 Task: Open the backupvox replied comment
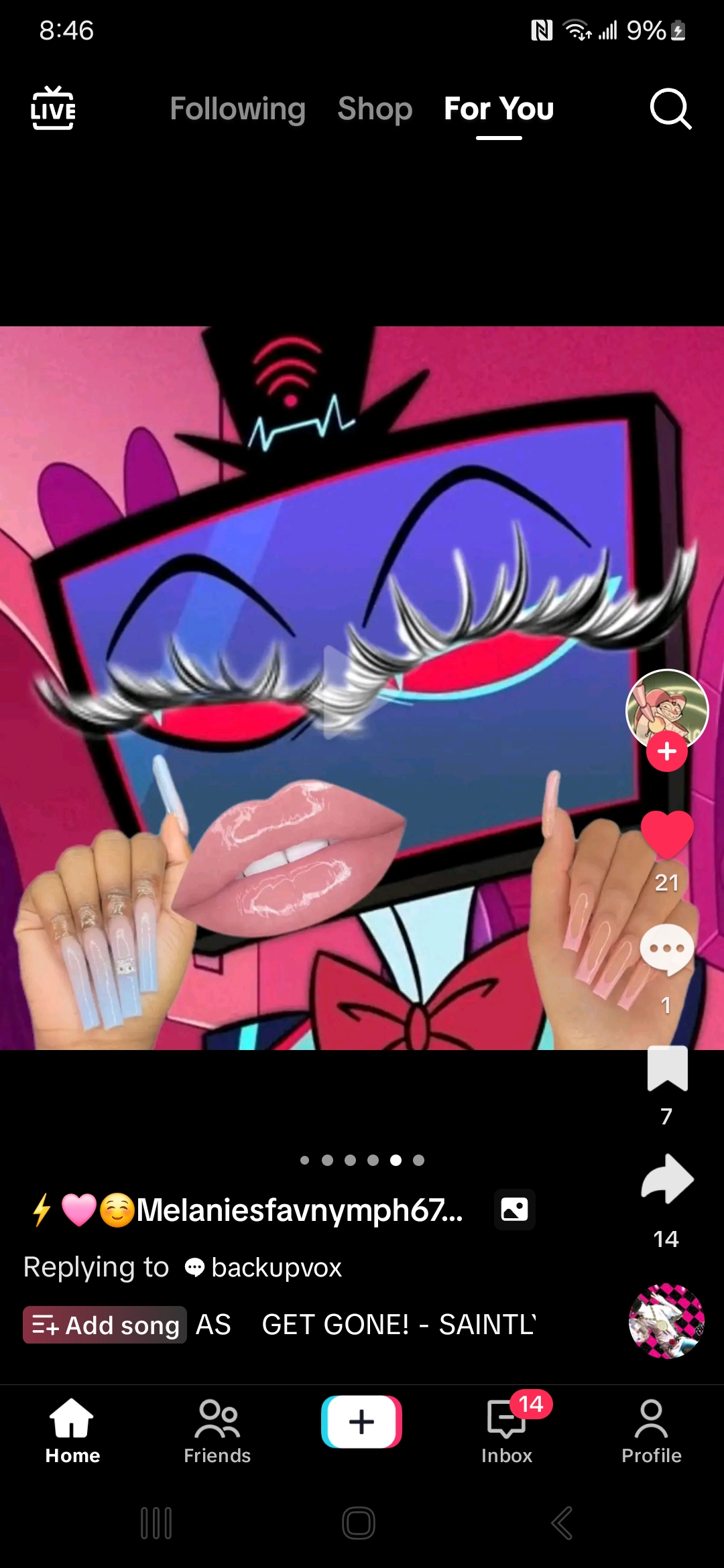pos(275,1267)
